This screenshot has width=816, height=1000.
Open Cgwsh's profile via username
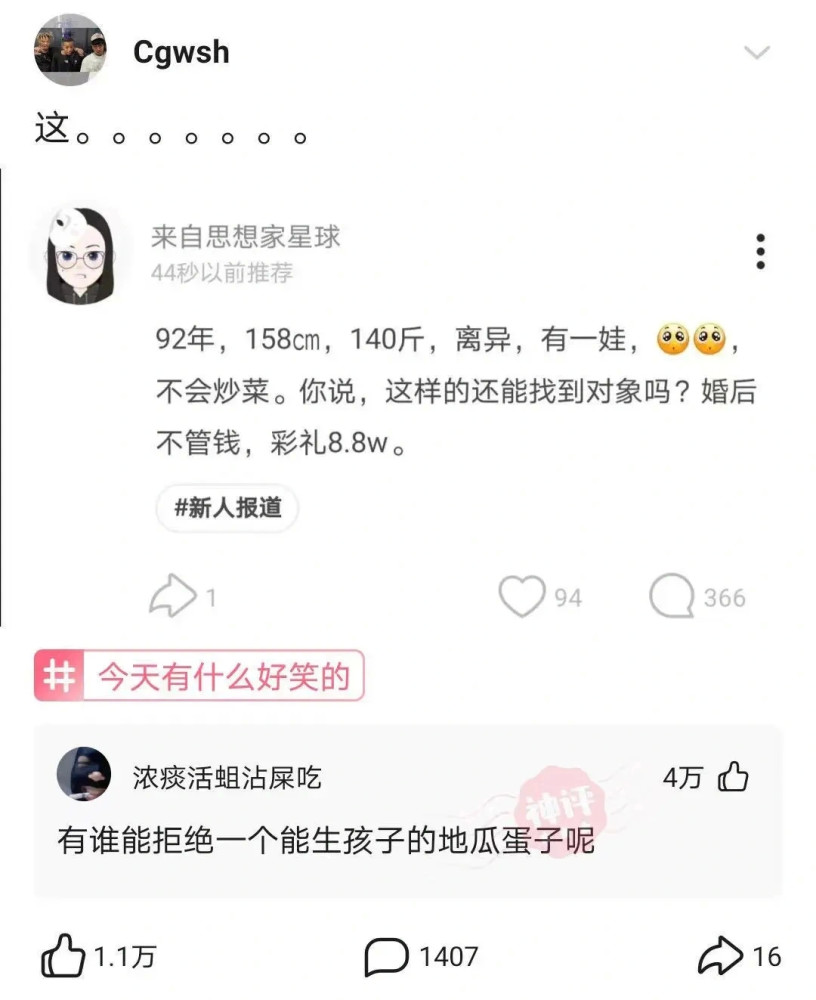point(180,52)
